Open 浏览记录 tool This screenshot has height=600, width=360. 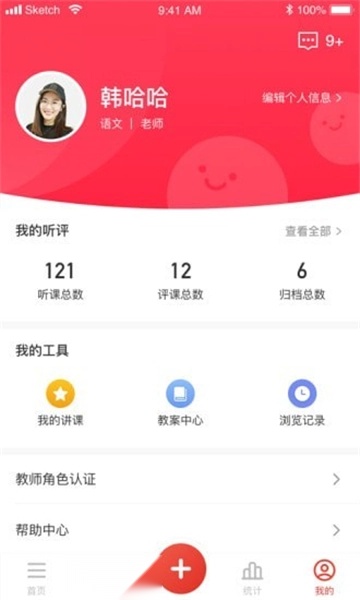coord(302,403)
